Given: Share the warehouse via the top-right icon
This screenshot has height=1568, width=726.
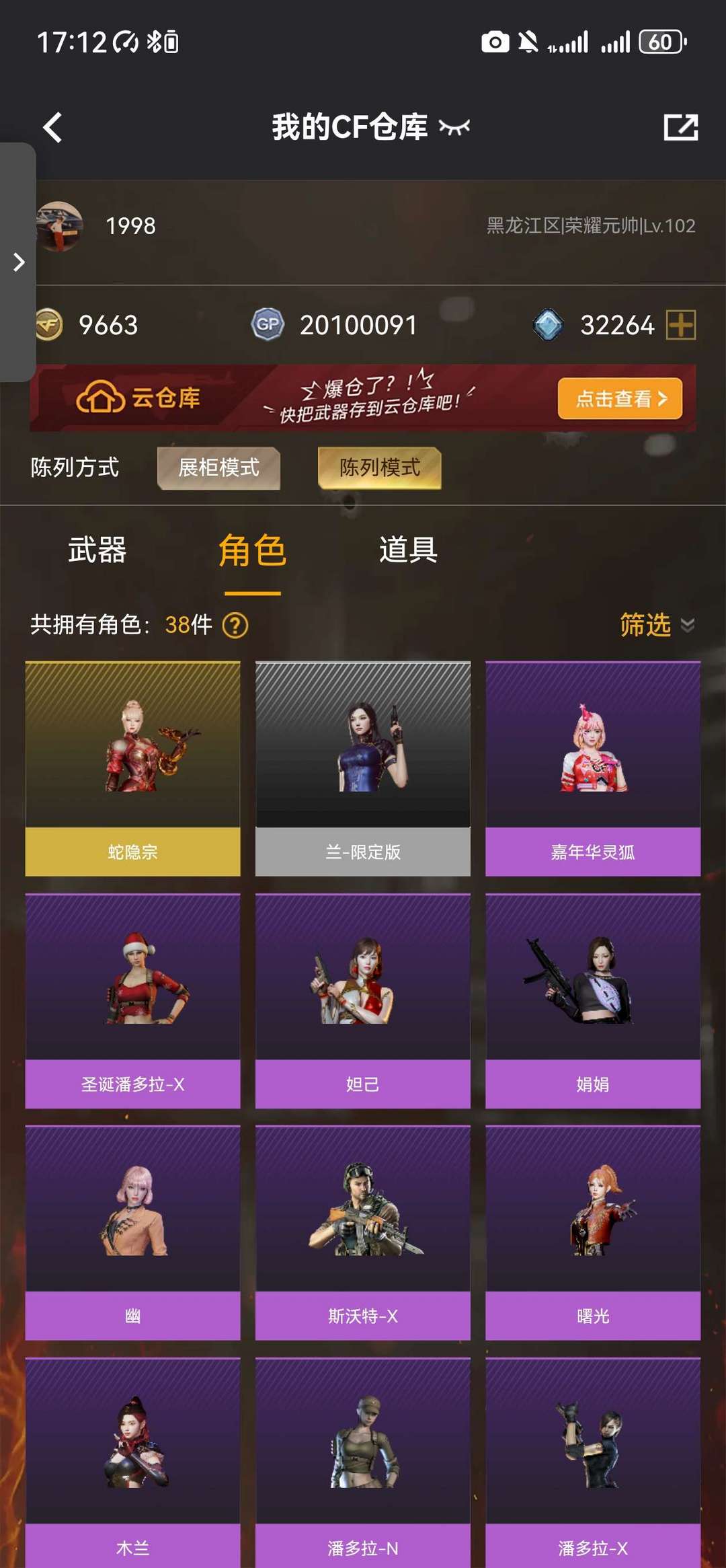Looking at the screenshot, I should point(680,127).
